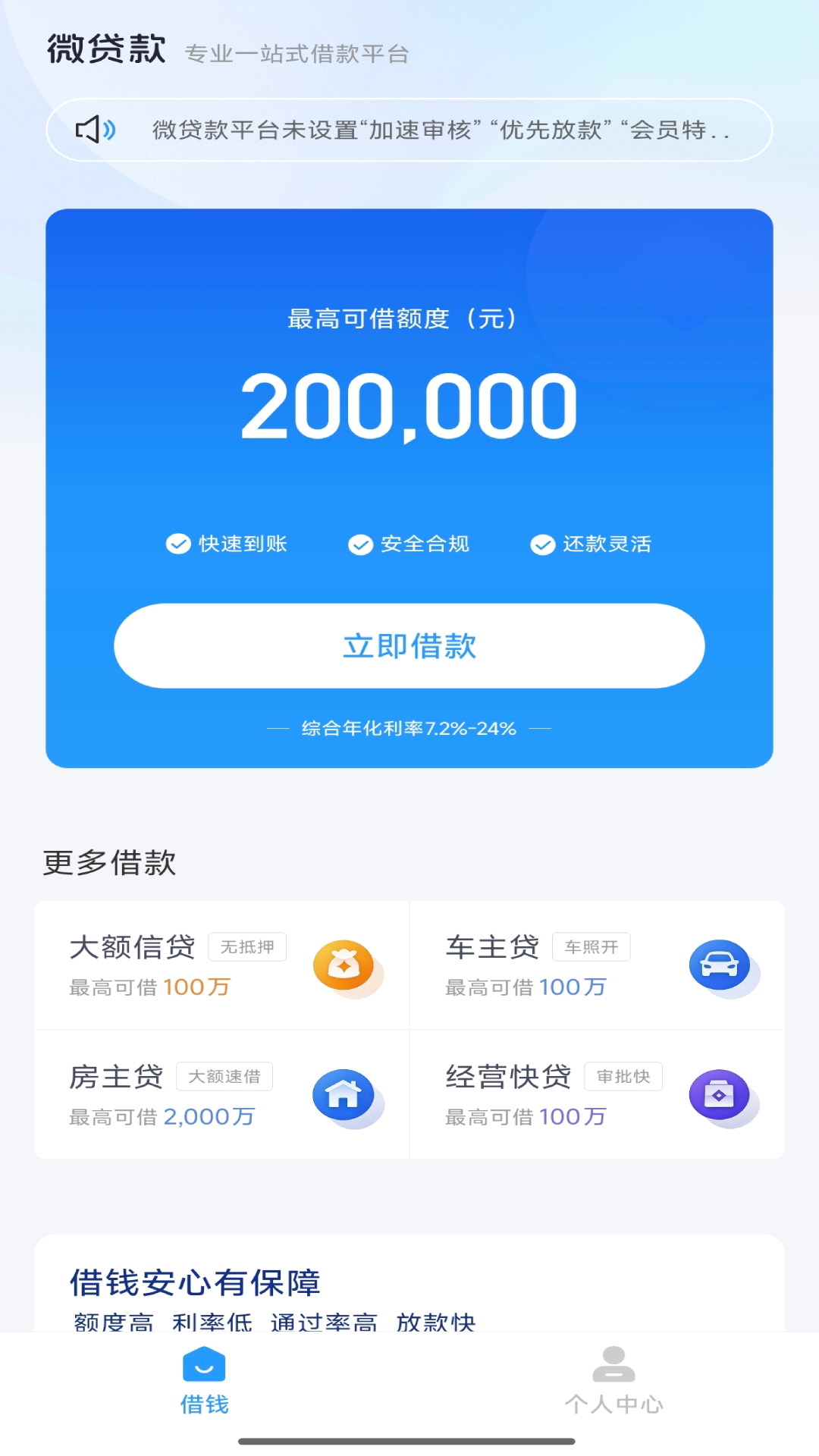
Task: Toggle the 安全合规 check badge
Action: 361,544
